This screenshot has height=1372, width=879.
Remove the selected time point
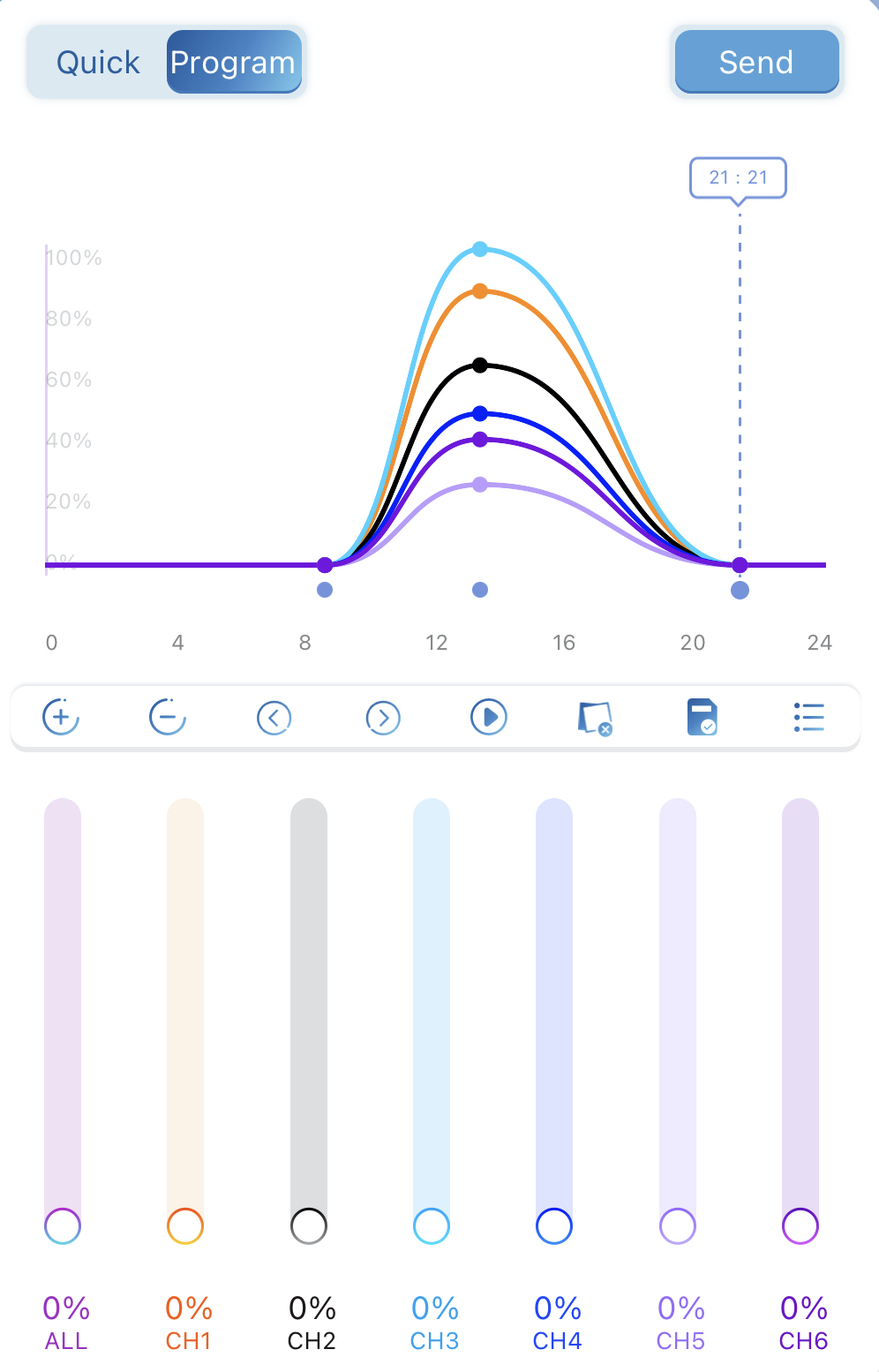(x=168, y=717)
